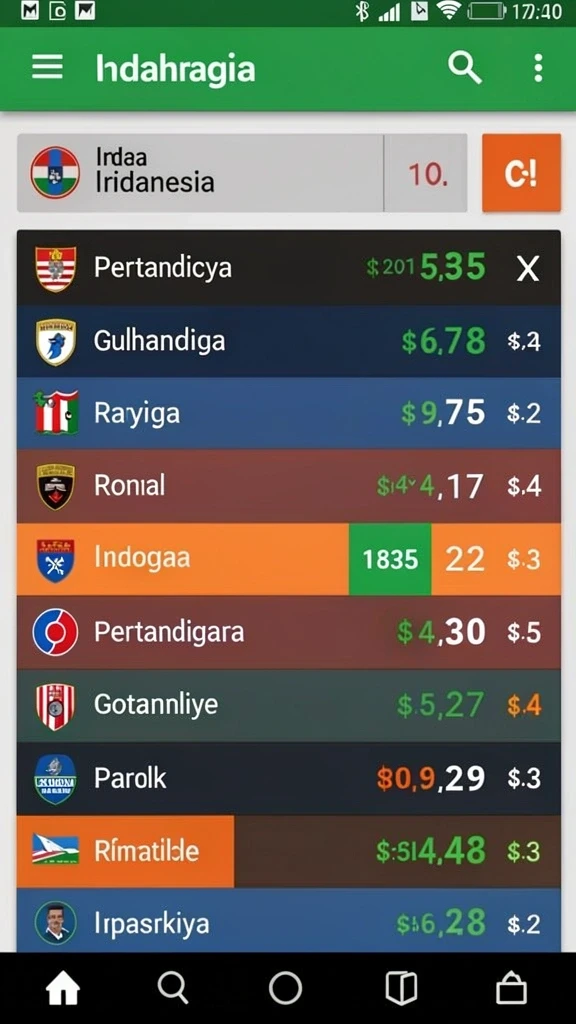Open the Gotannliye row

point(289,705)
